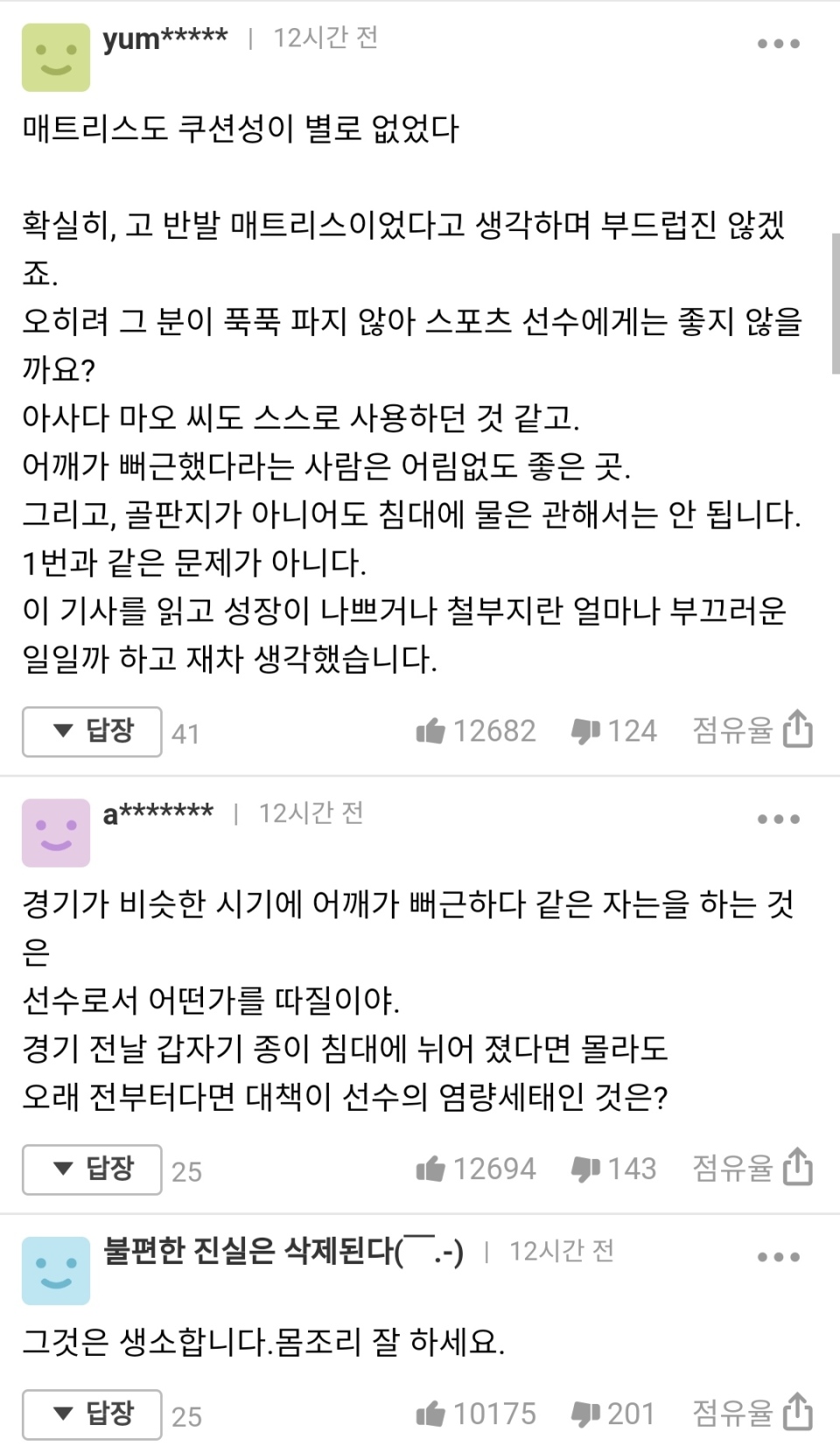Dislike the 불편한 진실은 삭제된다 comment
Image resolution: width=840 pixels, height=1453 pixels.
[x=584, y=1414]
